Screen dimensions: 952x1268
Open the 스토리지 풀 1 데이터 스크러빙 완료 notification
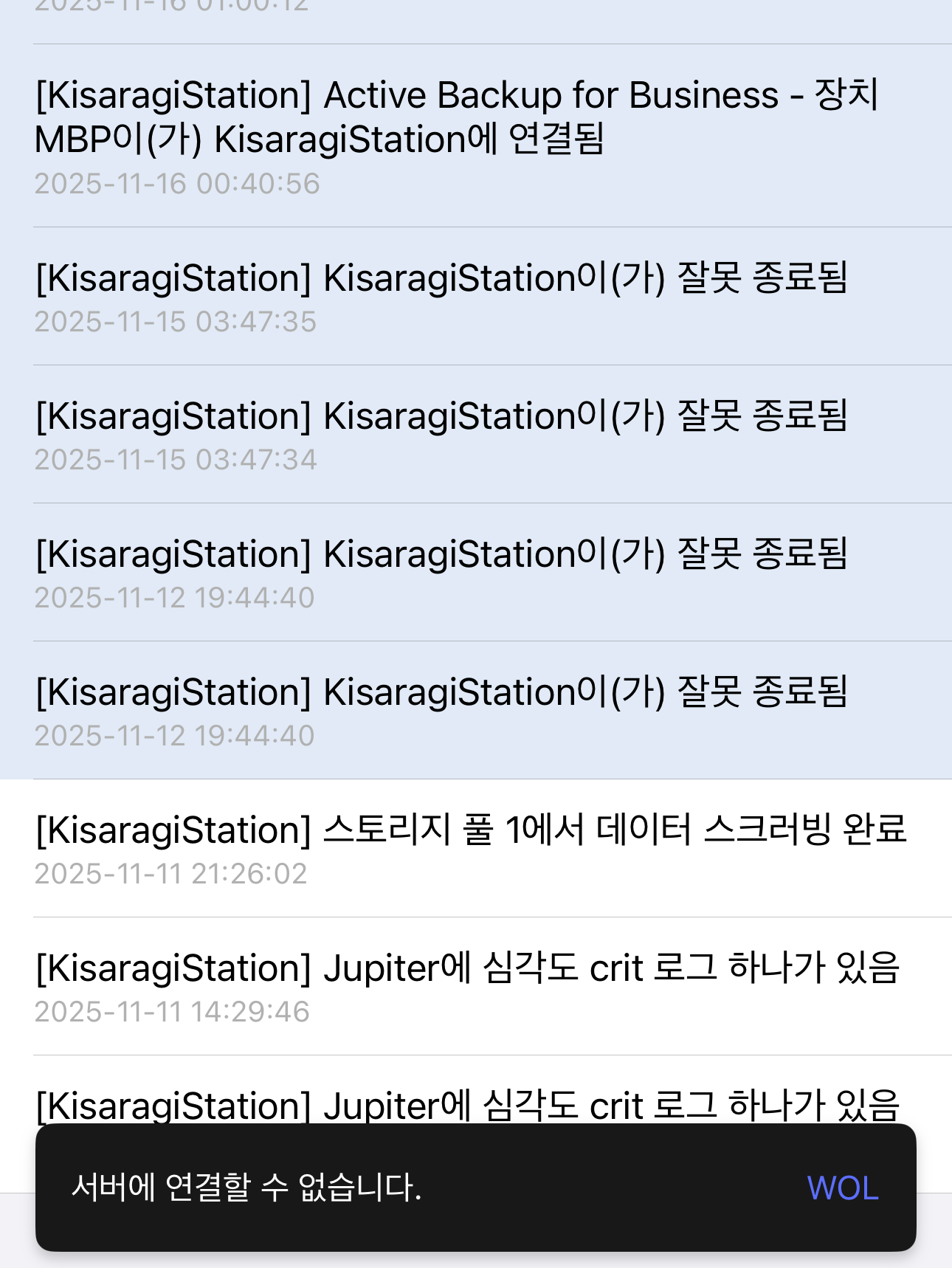472,848
